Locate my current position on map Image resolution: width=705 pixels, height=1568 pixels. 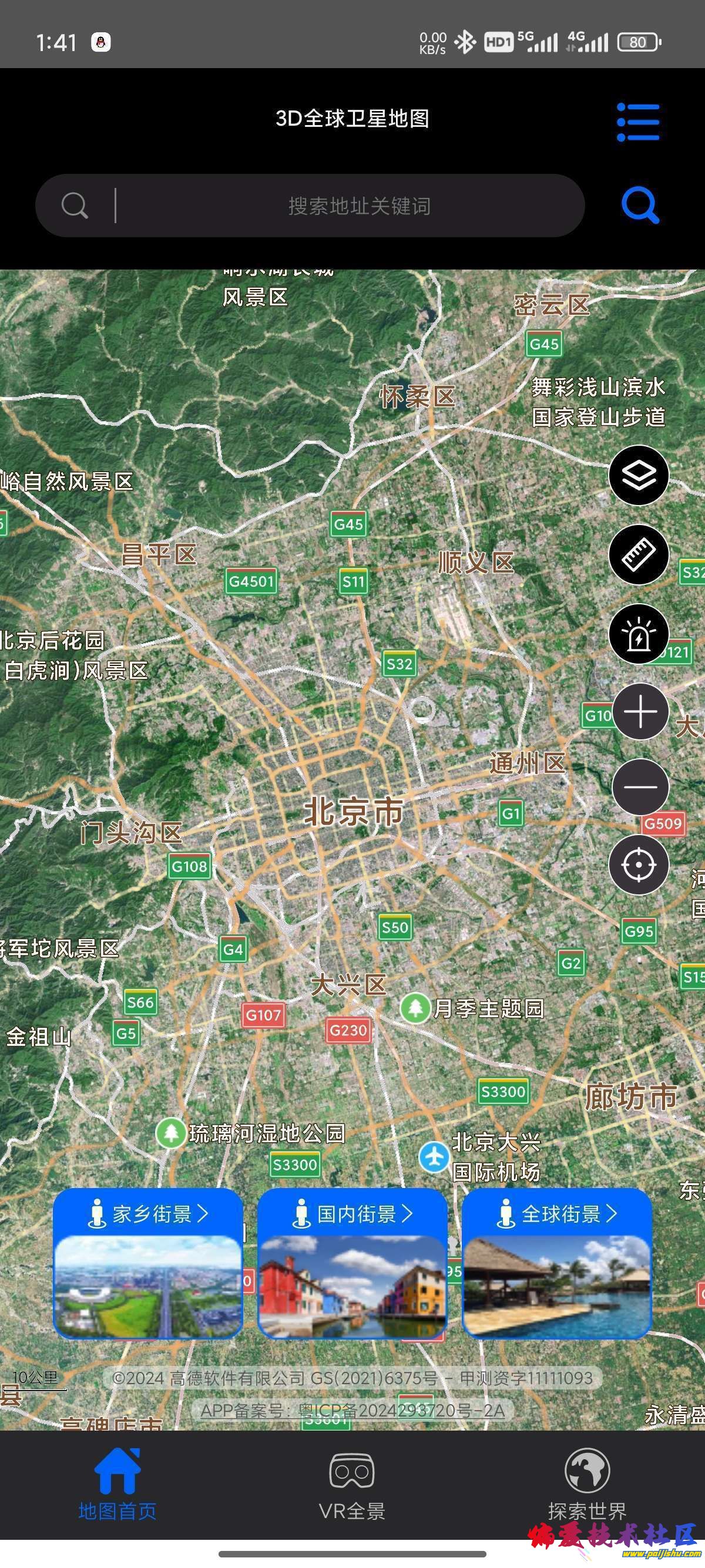click(639, 864)
